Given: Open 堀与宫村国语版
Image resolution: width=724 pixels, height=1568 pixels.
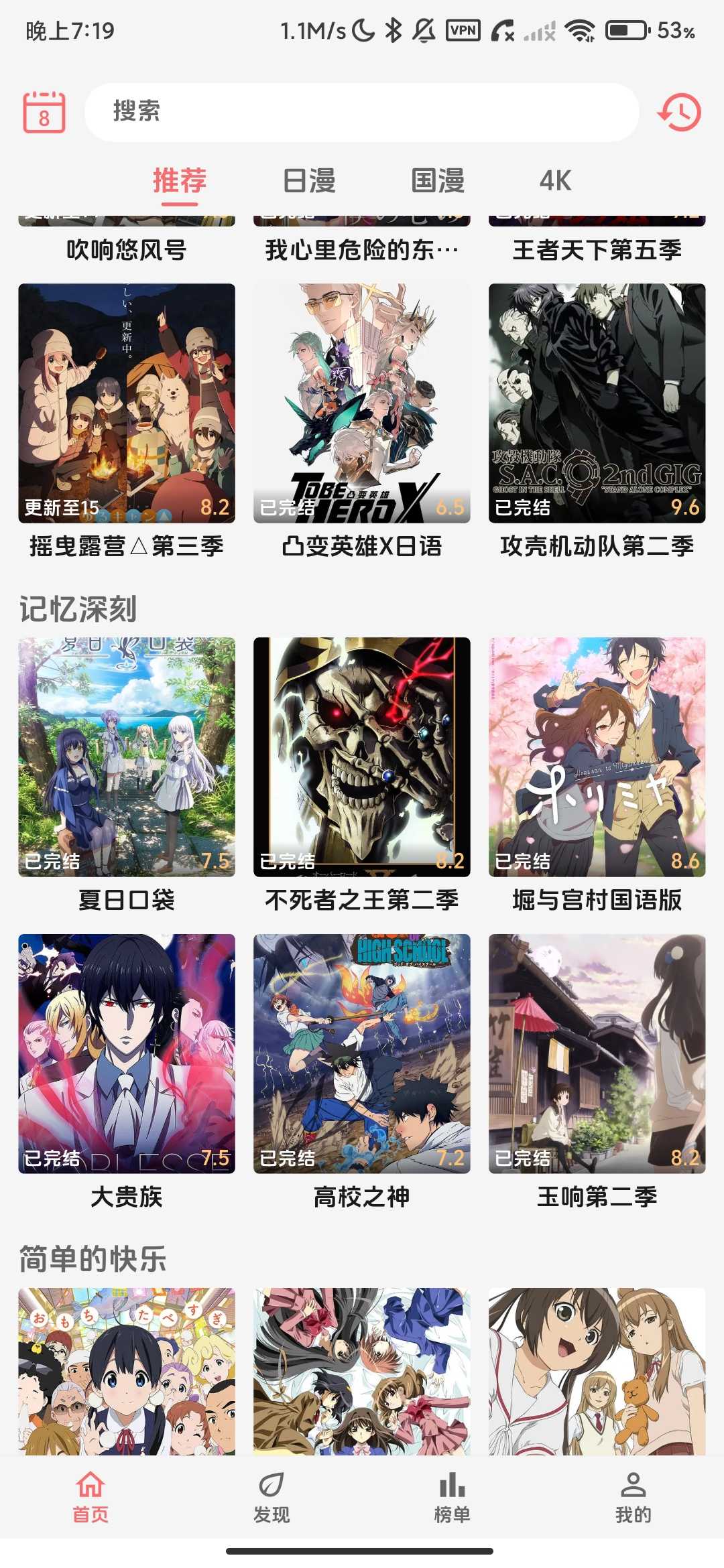Looking at the screenshot, I should pos(597,775).
